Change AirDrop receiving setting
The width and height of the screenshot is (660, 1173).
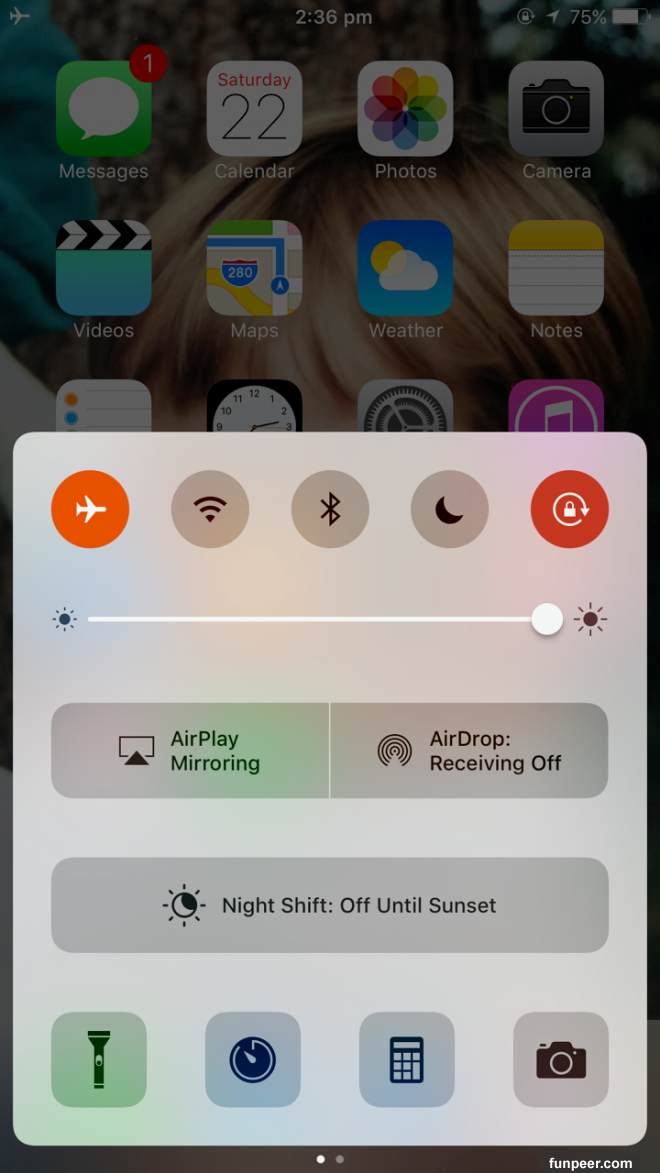click(x=469, y=751)
